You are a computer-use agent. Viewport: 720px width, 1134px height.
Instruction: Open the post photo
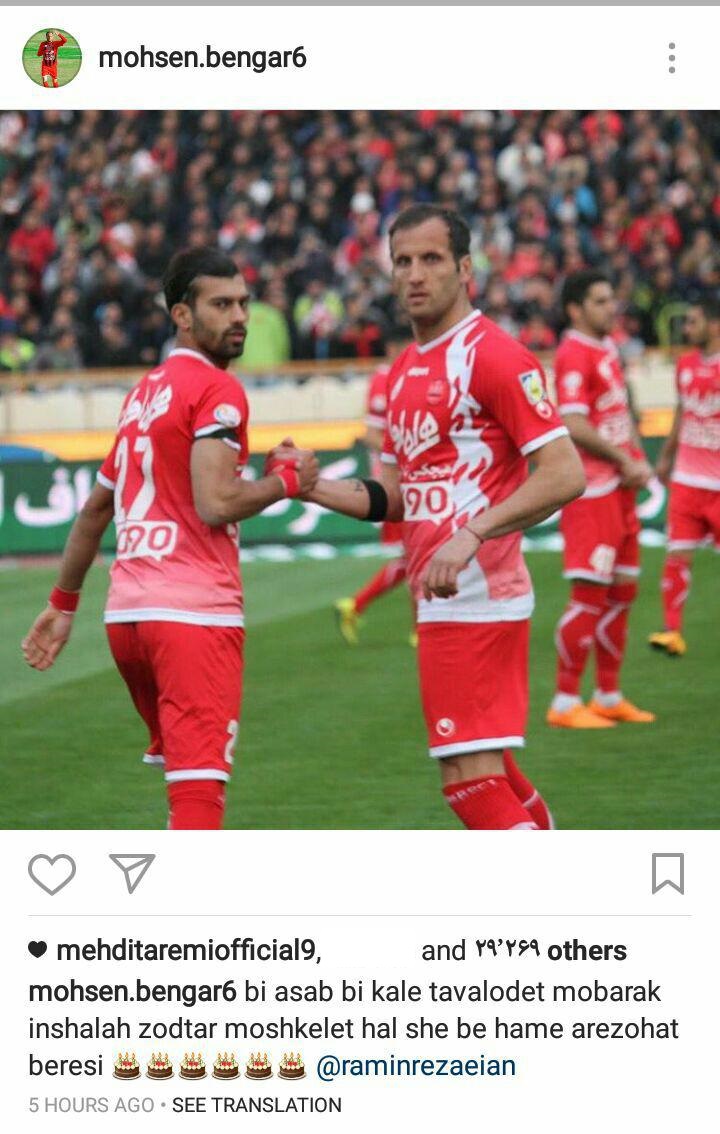pos(360,470)
